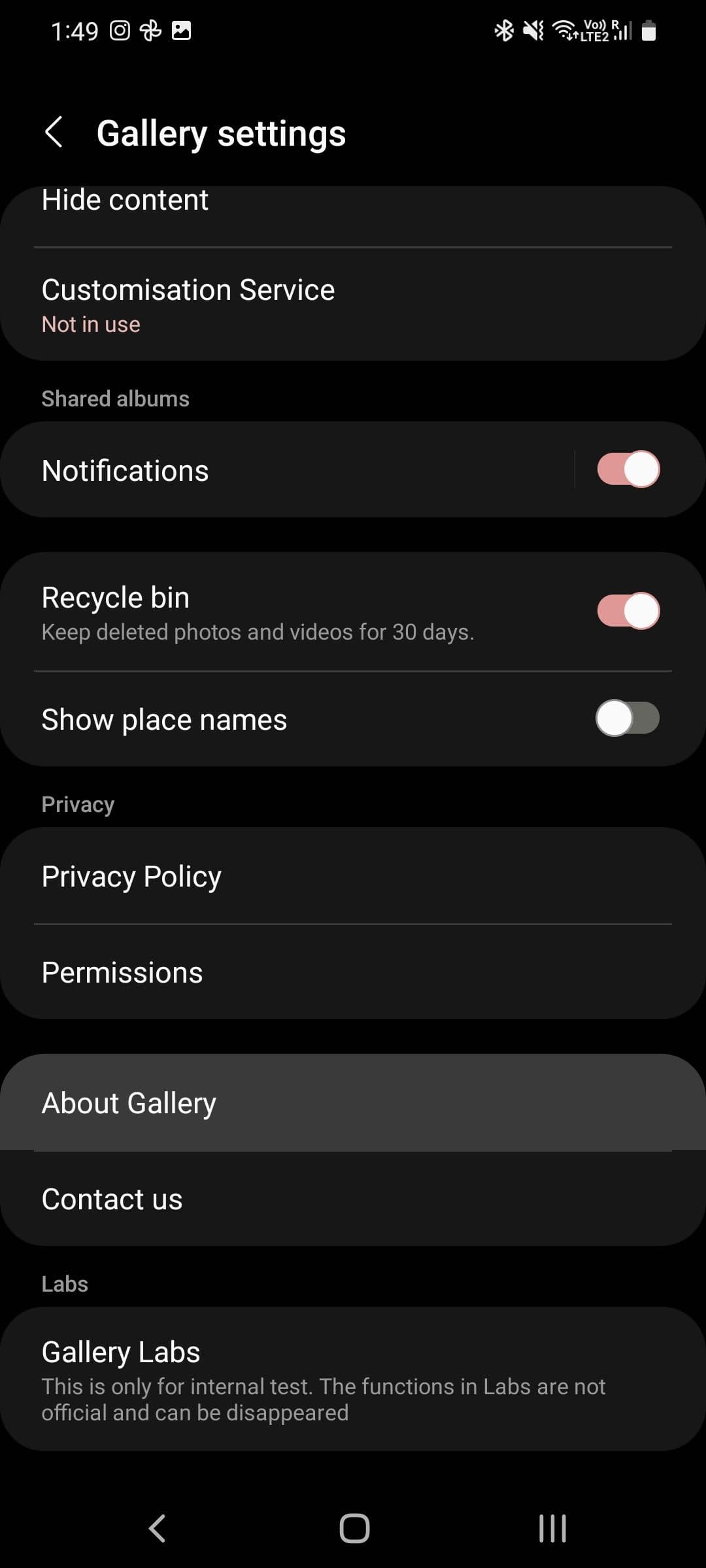Tap the gallery notification icon in status bar
Image resolution: width=706 pixels, height=1568 pixels.
coord(181,29)
